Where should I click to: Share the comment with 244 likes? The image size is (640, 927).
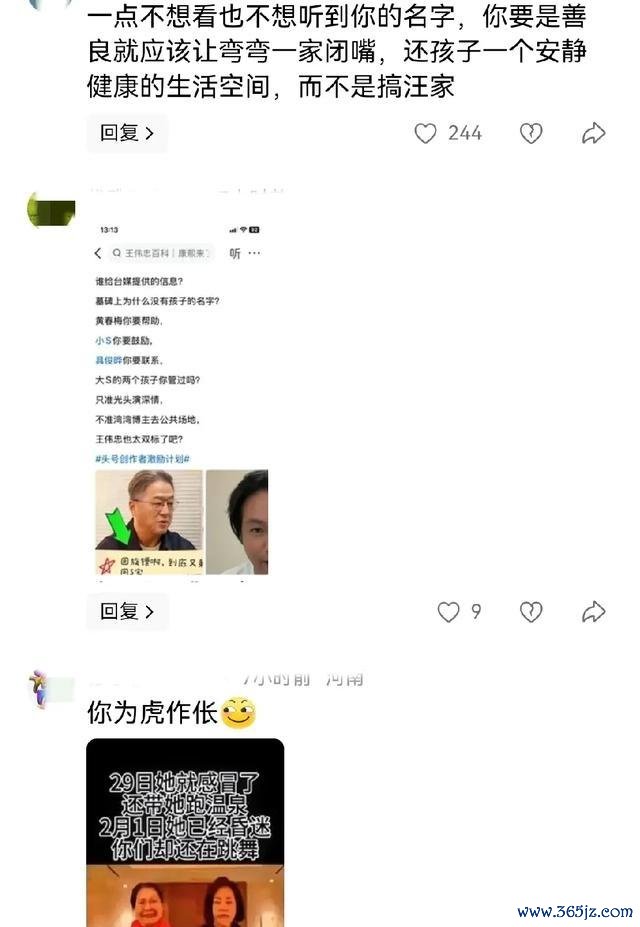pyautogui.click(x=594, y=133)
